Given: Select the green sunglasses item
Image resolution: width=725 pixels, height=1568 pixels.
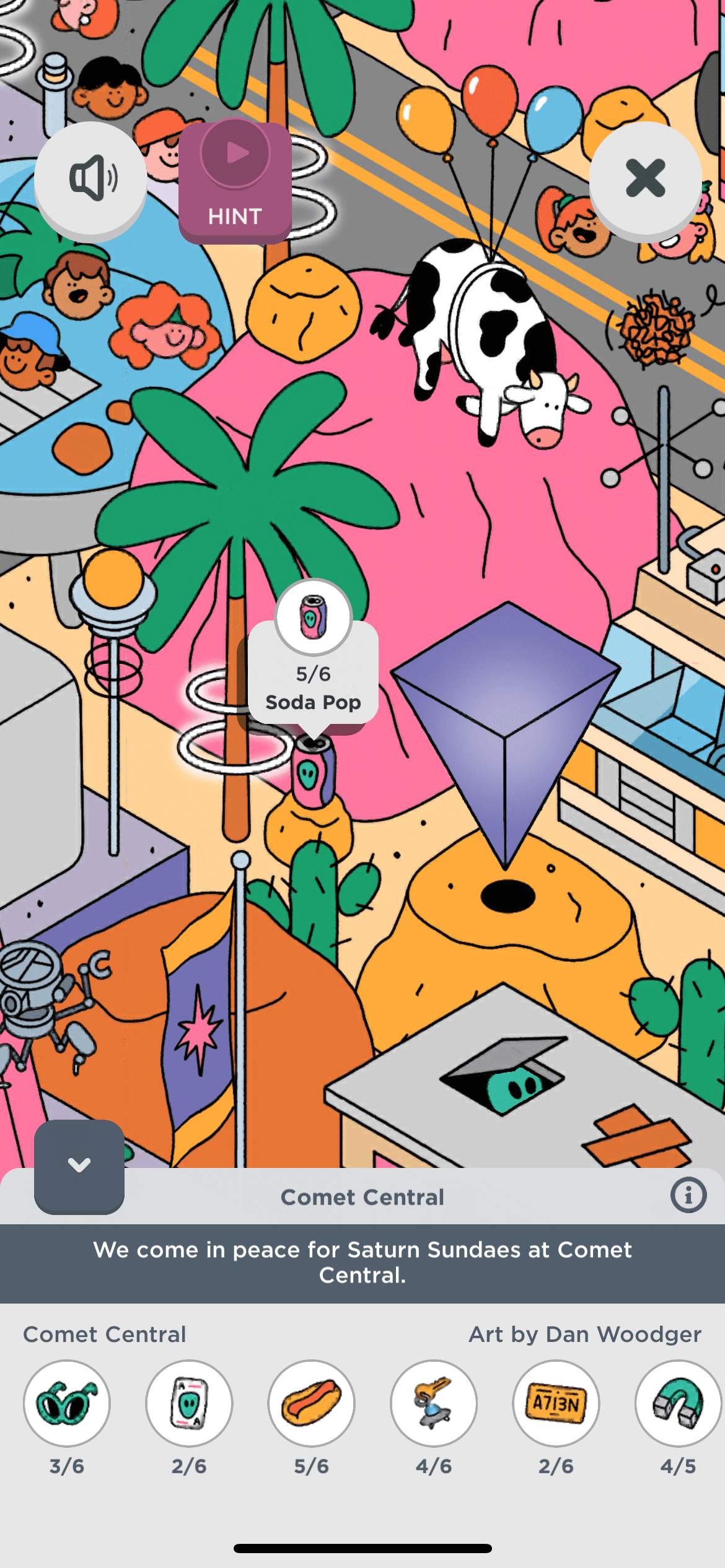Looking at the screenshot, I should (x=67, y=1403).
